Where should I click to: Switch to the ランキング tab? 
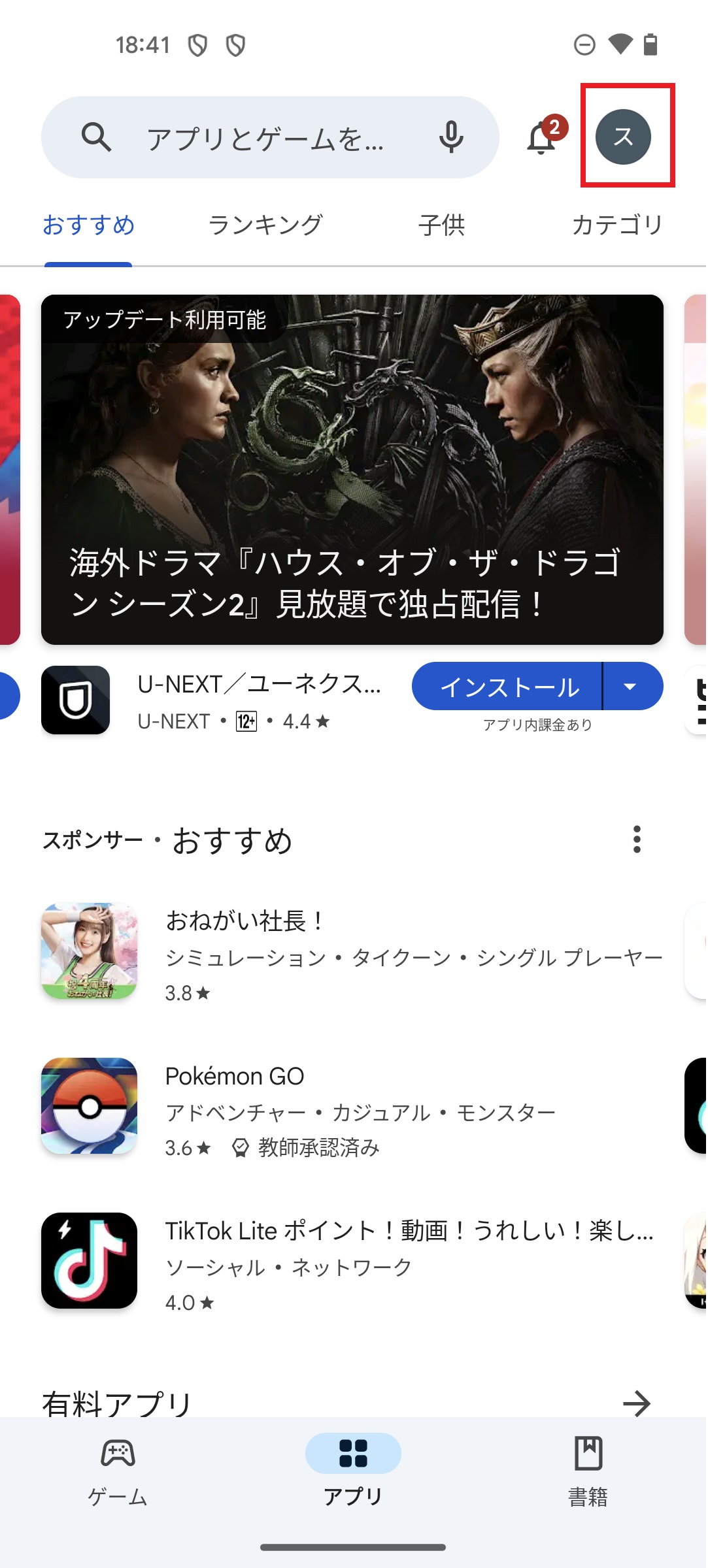pyautogui.click(x=265, y=225)
